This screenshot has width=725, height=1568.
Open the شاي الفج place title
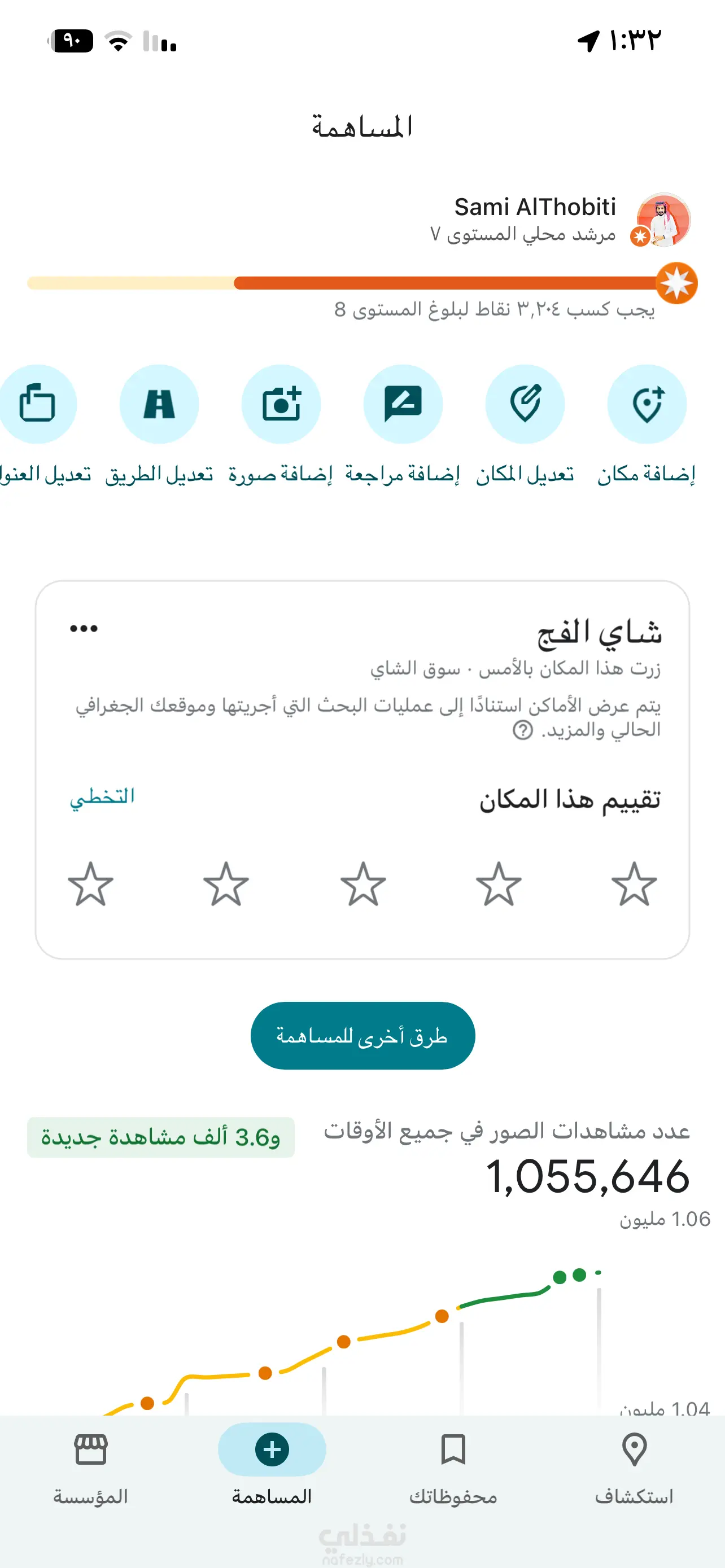(x=599, y=632)
